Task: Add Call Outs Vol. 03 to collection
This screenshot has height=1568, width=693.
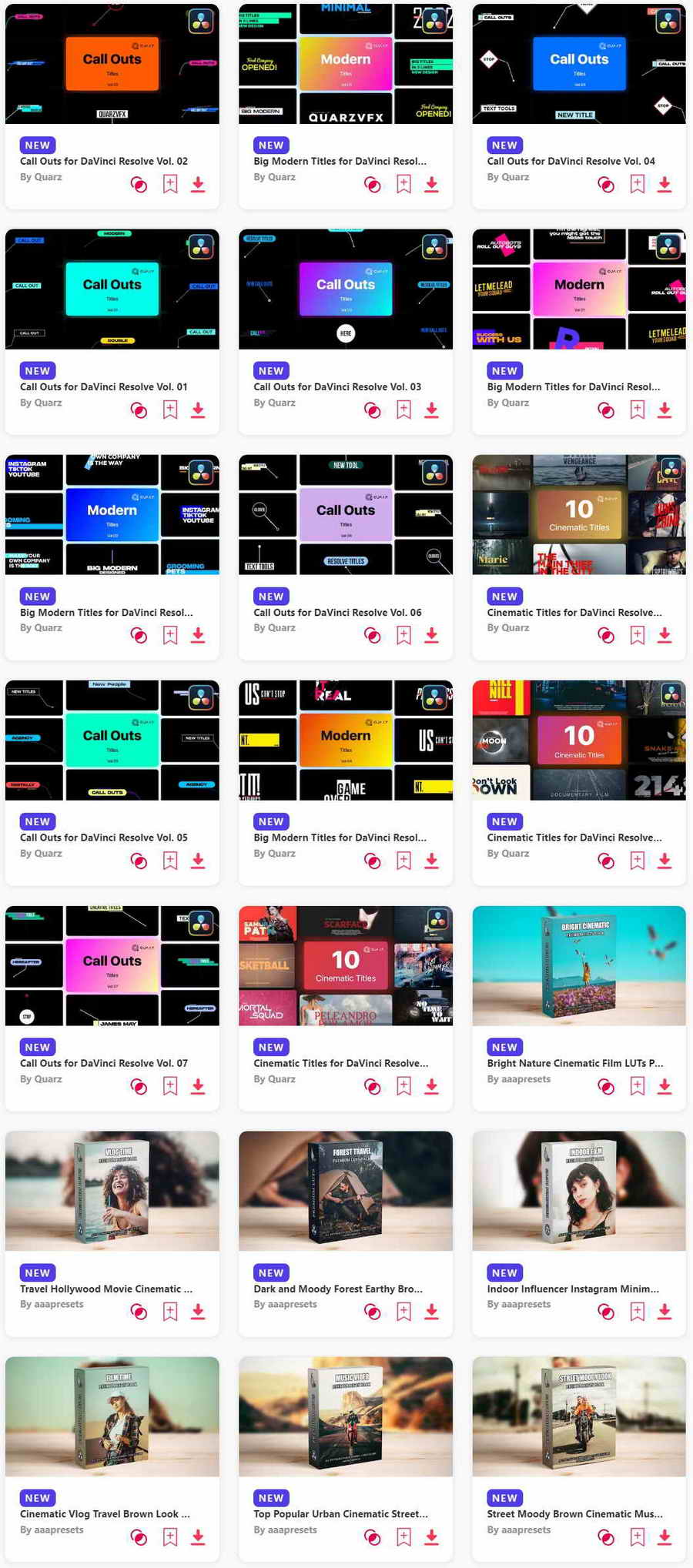Action: (x=372, y=410)
